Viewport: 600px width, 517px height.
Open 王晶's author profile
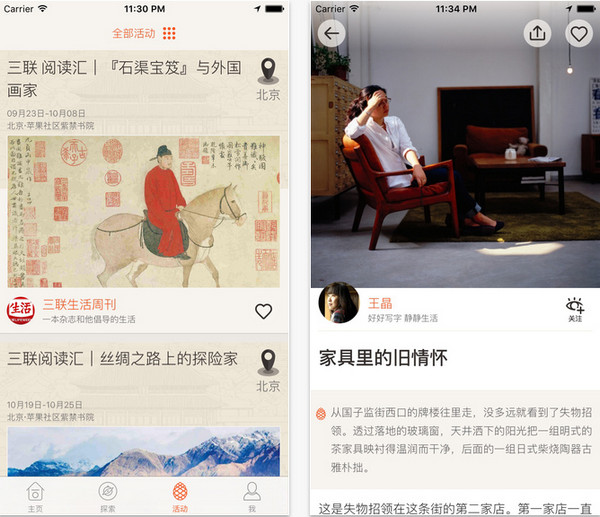click(339, 304)
